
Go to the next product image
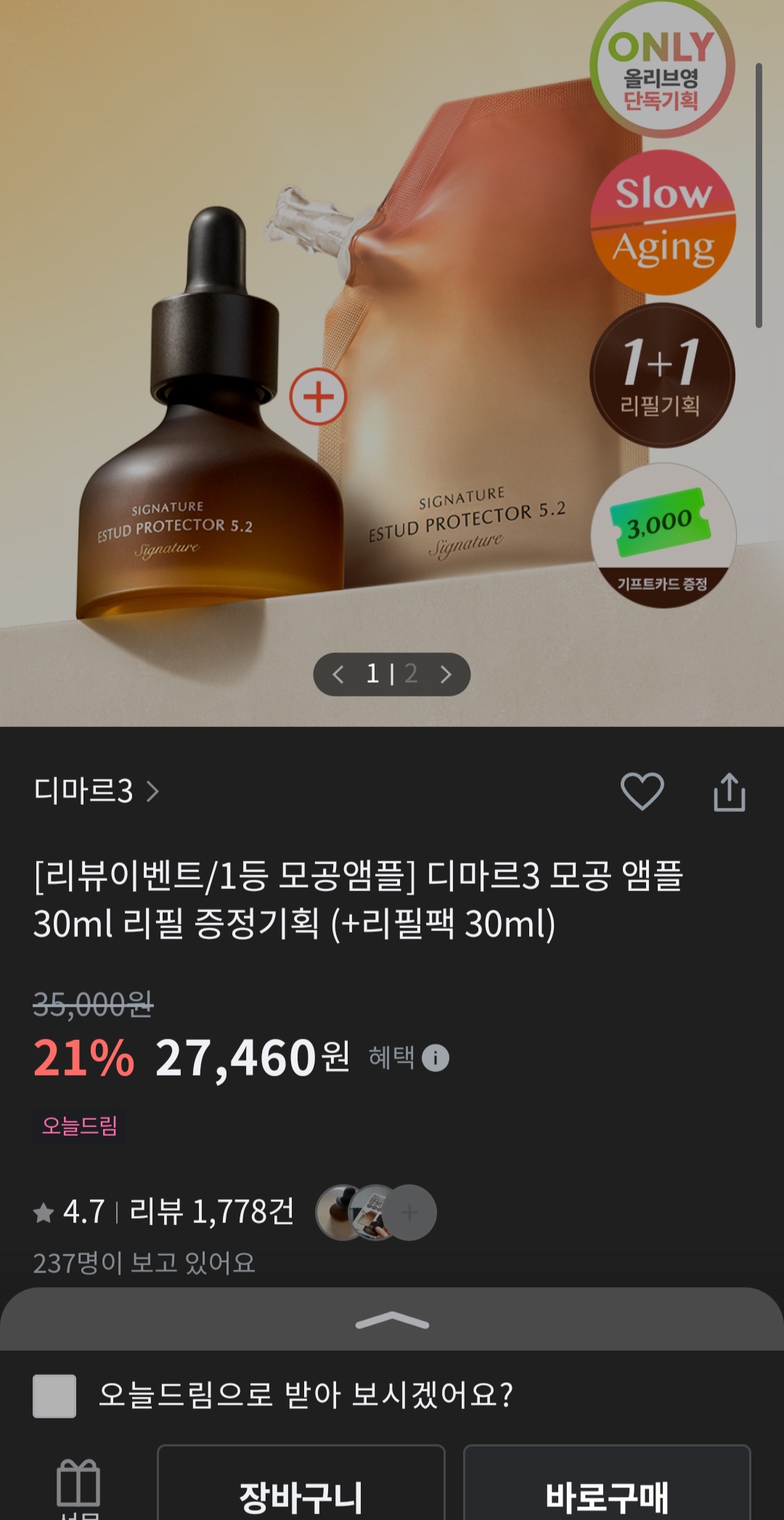[446, 675]
